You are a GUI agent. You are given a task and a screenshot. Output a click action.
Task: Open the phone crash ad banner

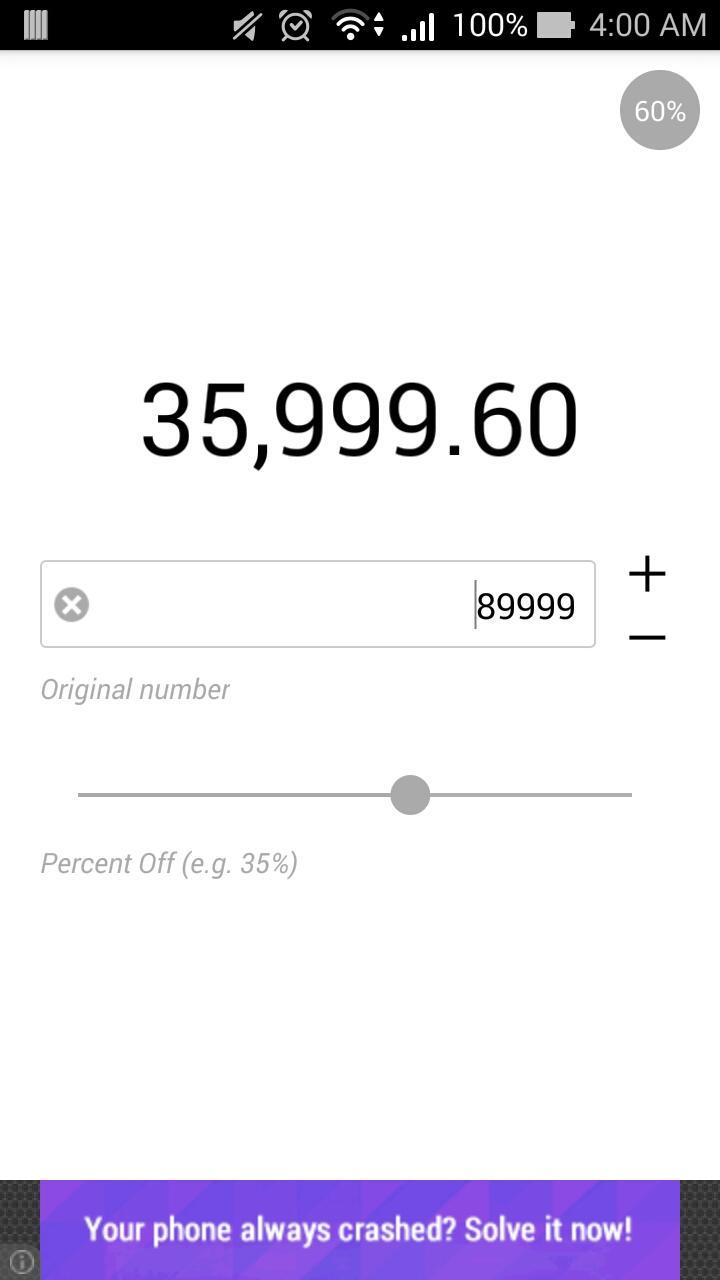tap(360, 1229)
